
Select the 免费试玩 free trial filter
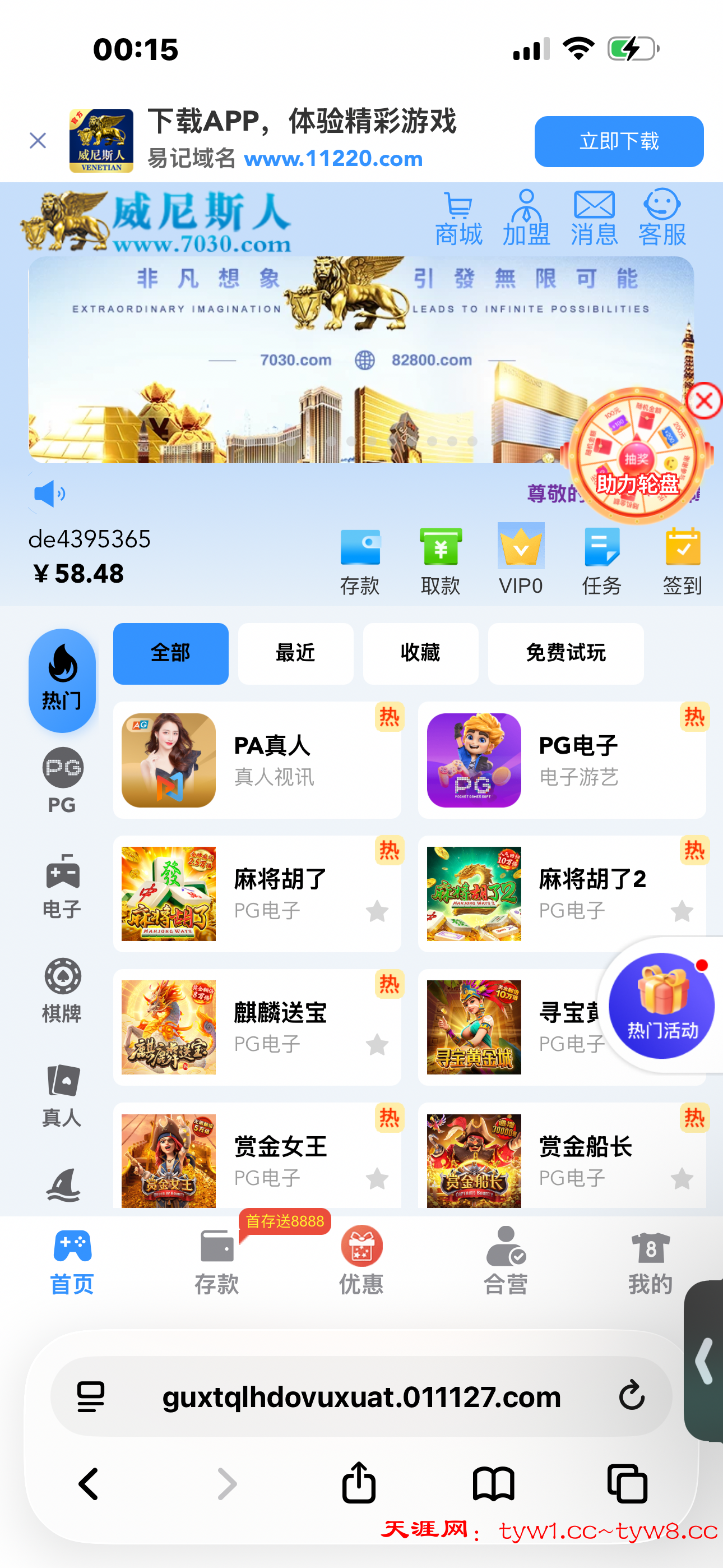pyautogui.click(x=566, y=653)
